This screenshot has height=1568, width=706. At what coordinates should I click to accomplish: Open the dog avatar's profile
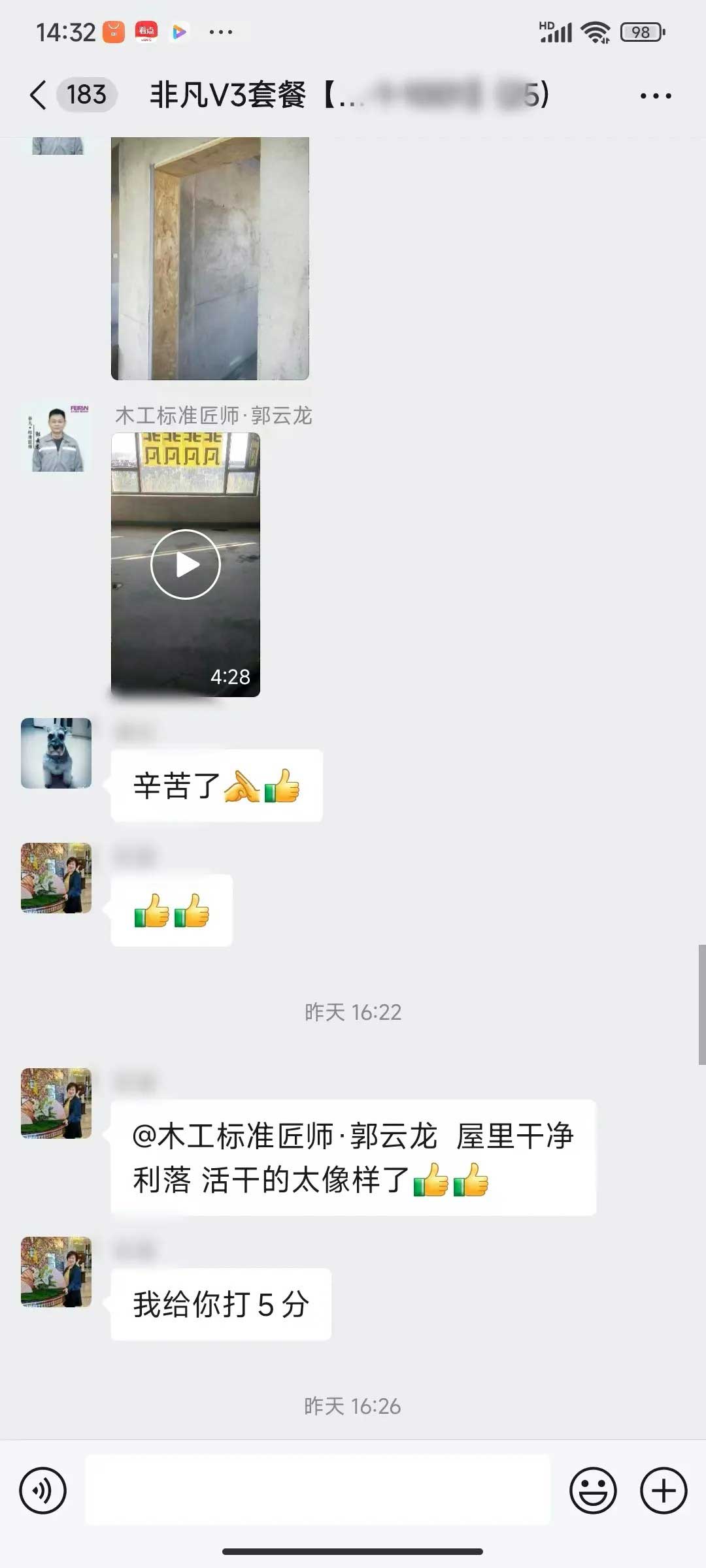(56, 753)
